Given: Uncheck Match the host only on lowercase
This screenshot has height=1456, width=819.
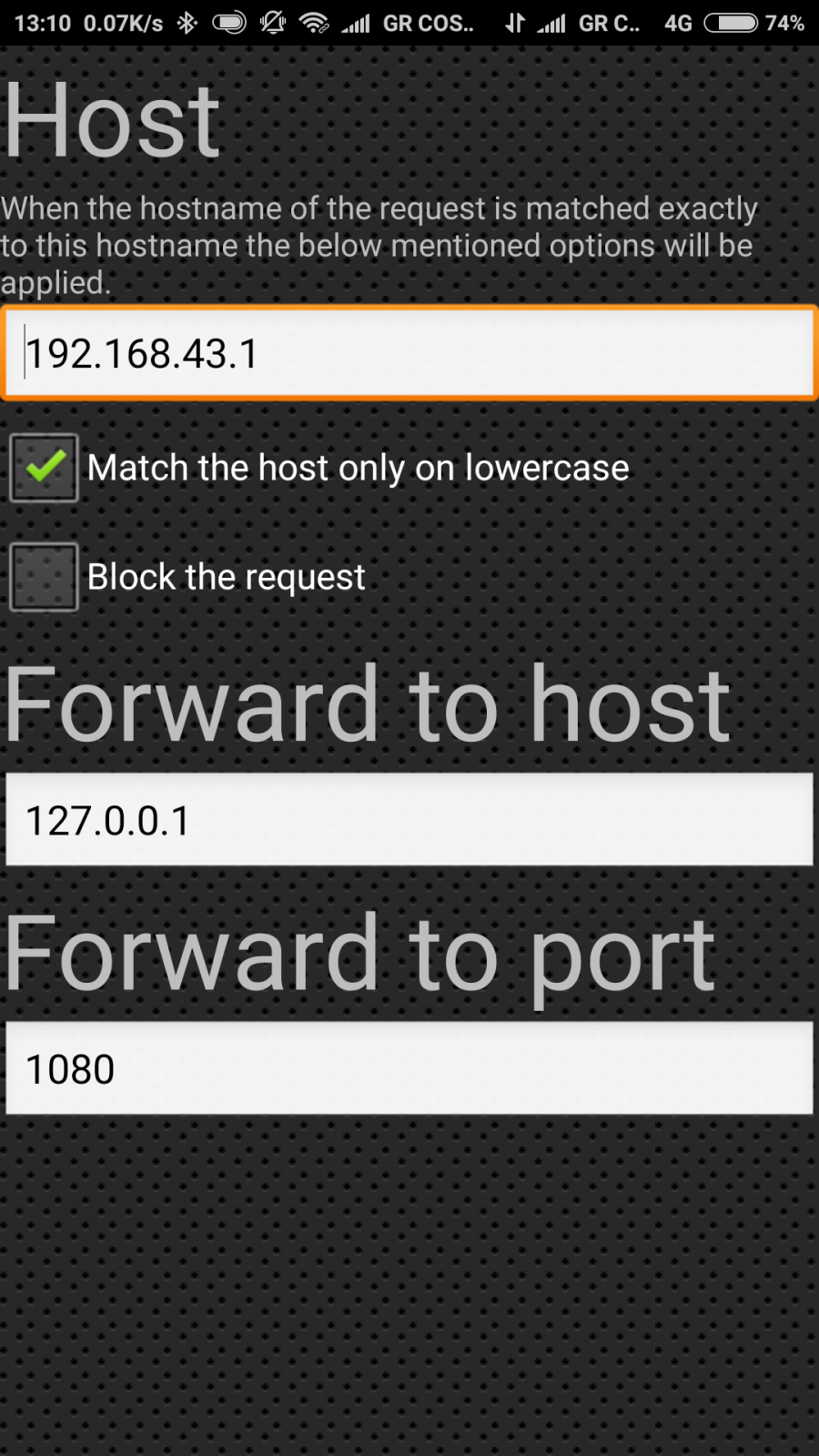Looking at the screenshot, I should [44, 468].
